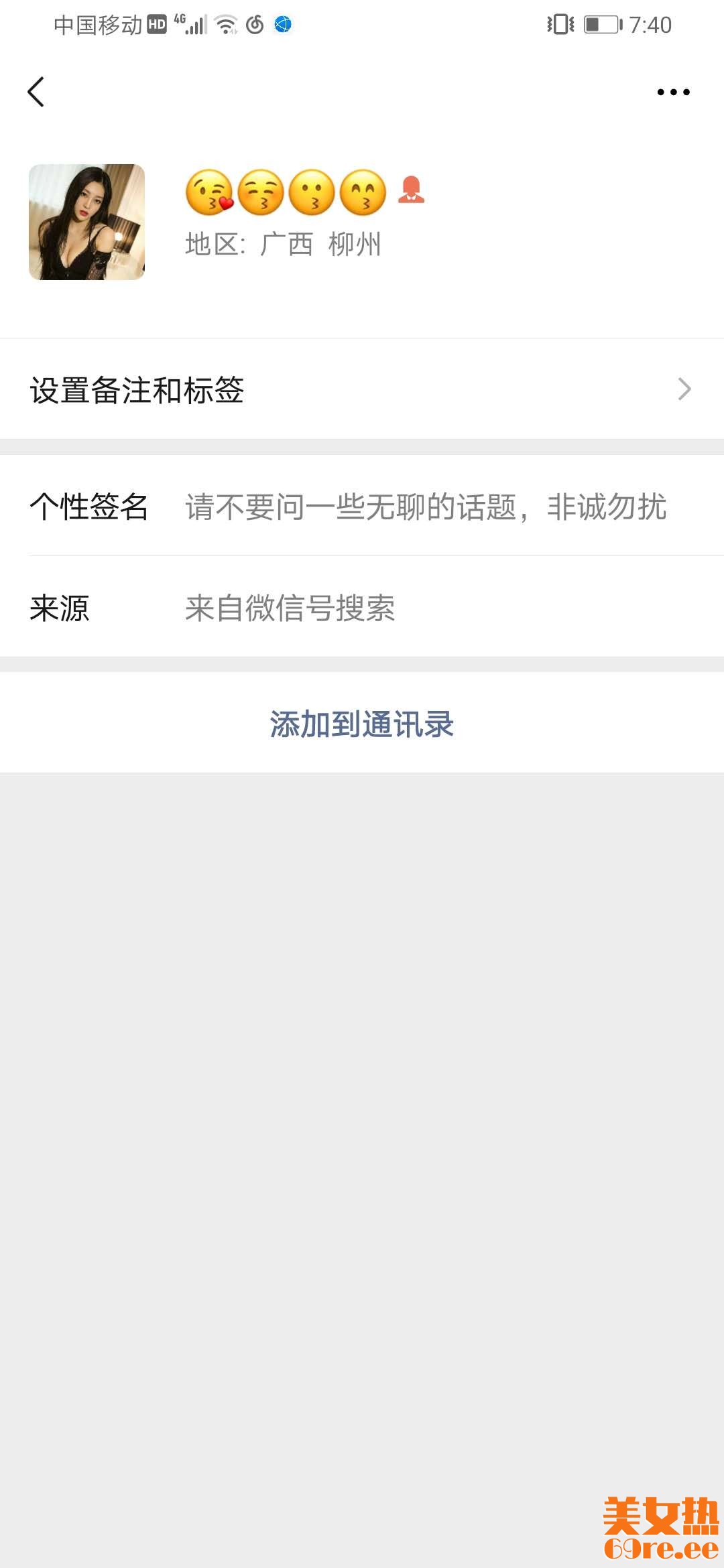Open 设置备注和标签 row

(x=362, y=389)
